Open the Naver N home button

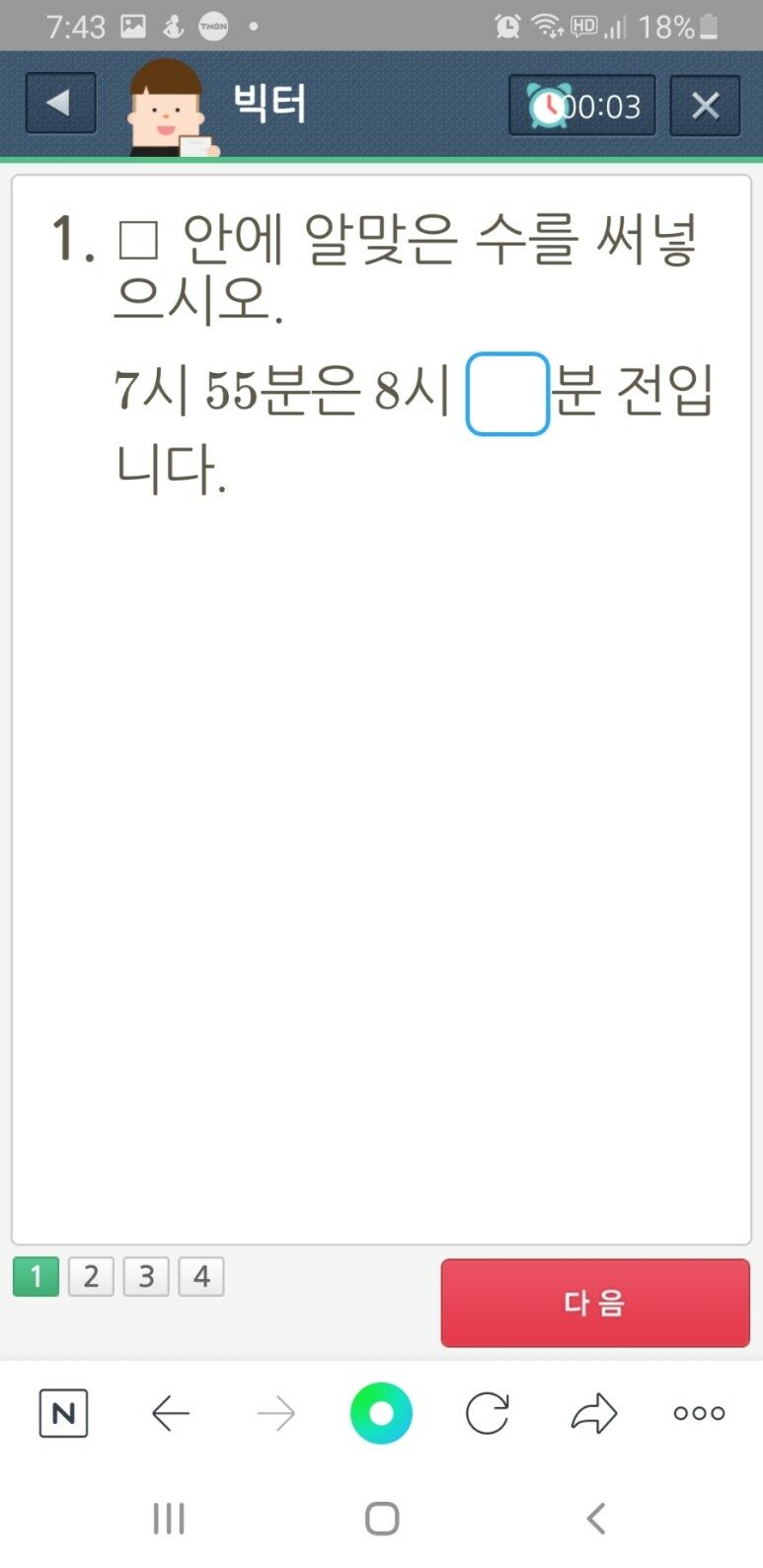pos(63,1413)
